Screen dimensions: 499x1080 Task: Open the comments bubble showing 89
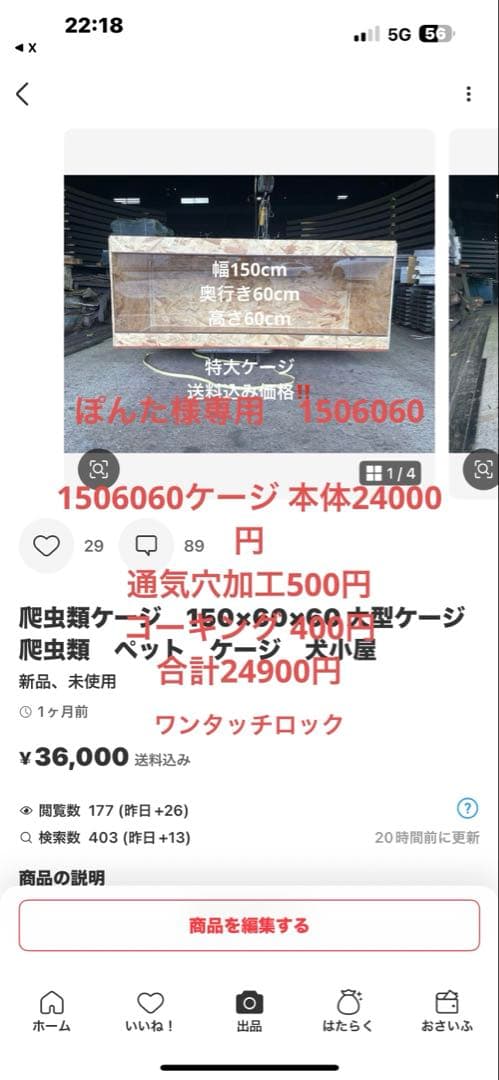pos(146,546)
